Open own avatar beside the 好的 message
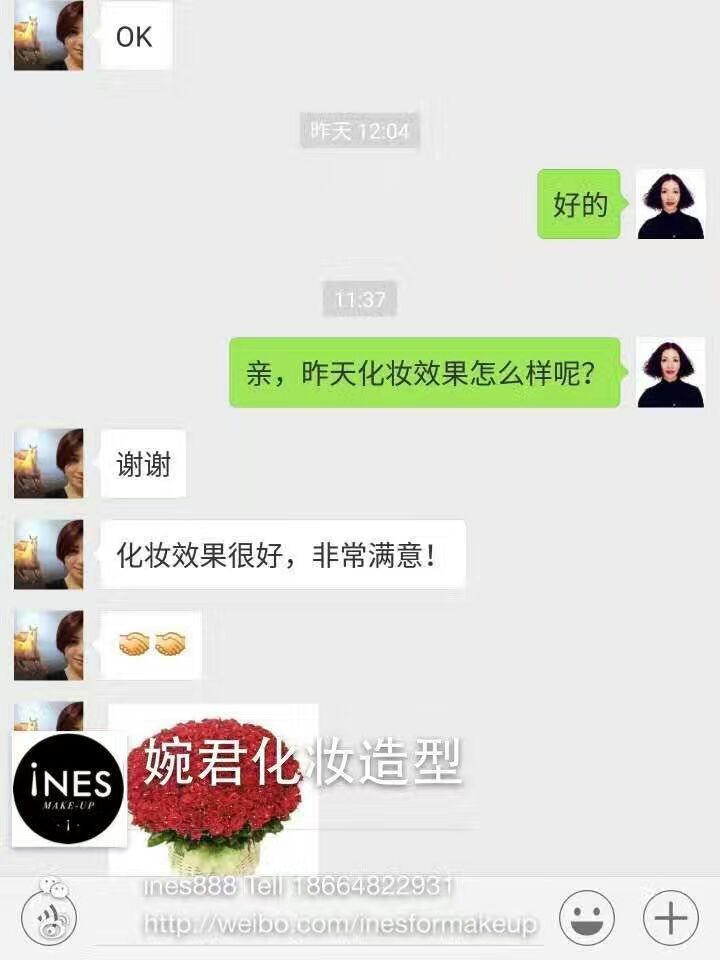Viewport: 720px width, 960px height. (670, 205)
